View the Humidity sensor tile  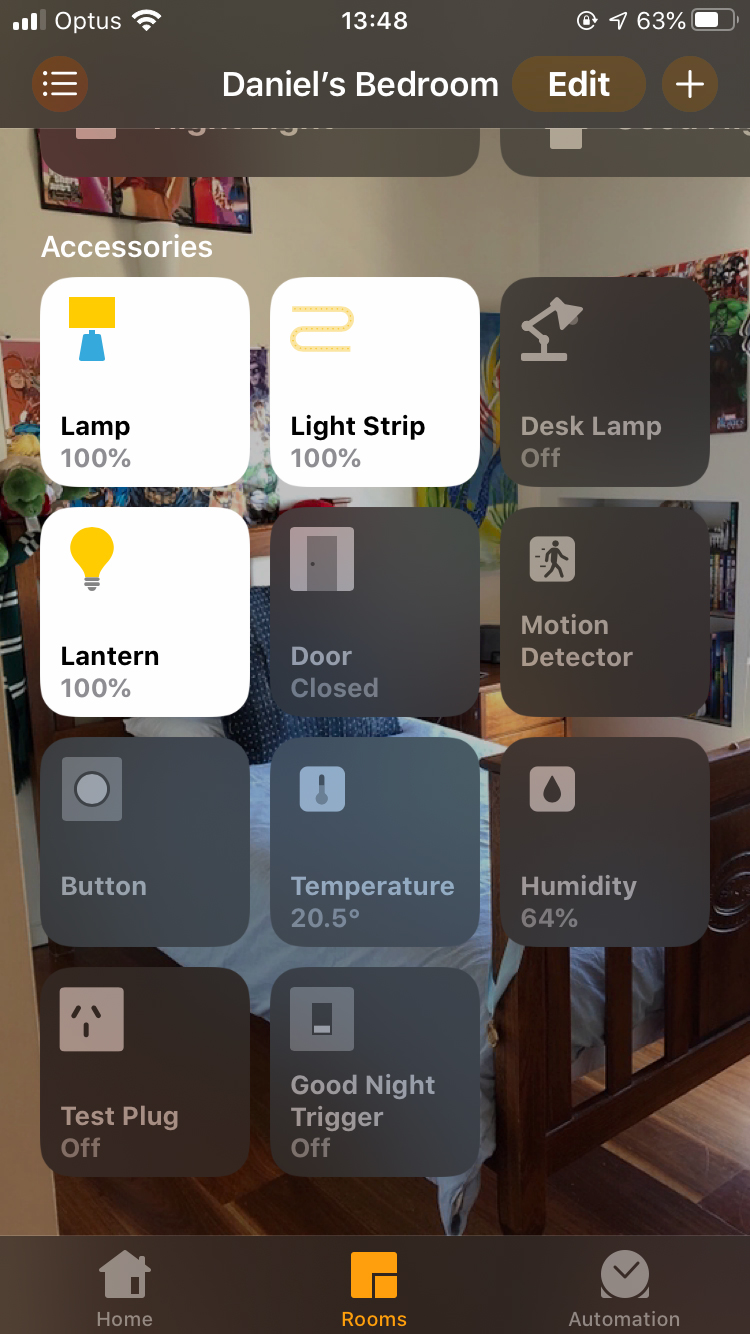tap(605, 842)
